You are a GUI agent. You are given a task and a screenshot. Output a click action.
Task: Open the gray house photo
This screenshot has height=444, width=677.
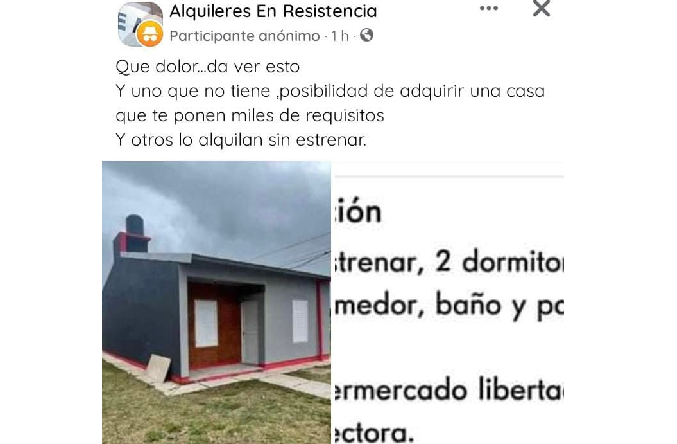(x=216, y=302)
